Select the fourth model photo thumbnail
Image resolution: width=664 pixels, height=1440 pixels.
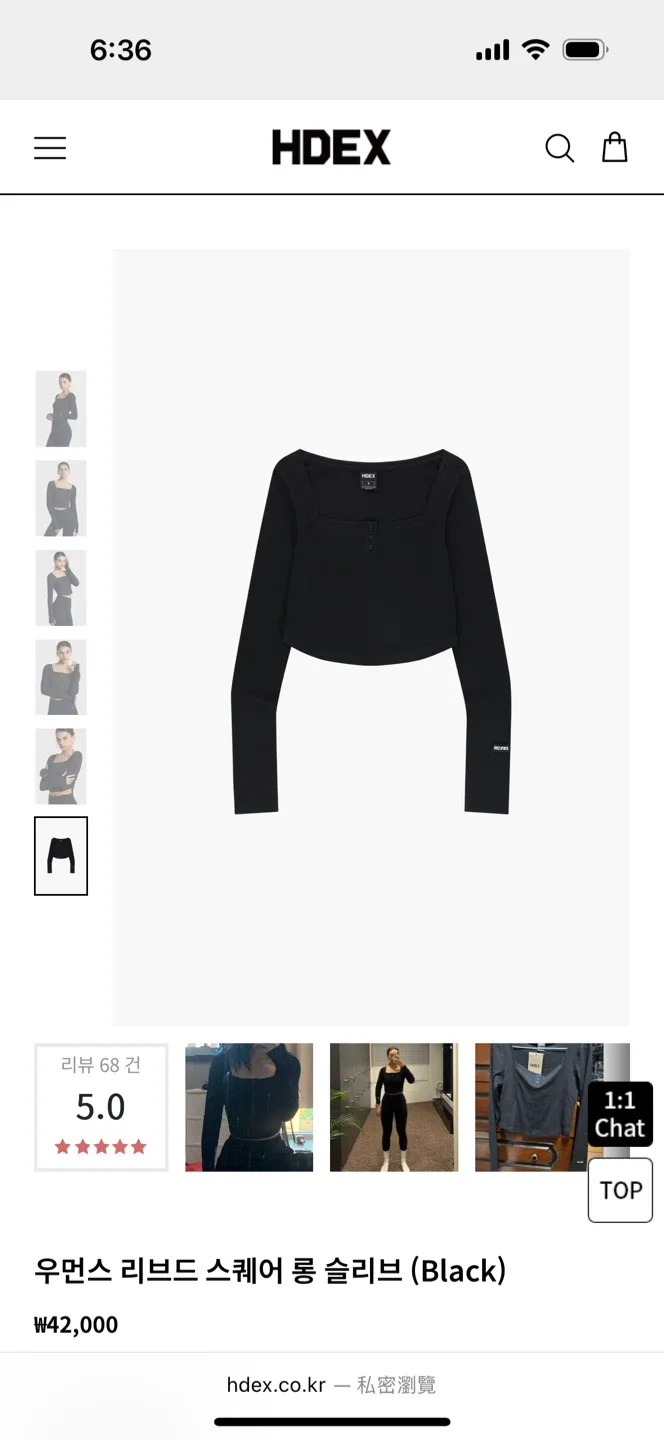61,677
